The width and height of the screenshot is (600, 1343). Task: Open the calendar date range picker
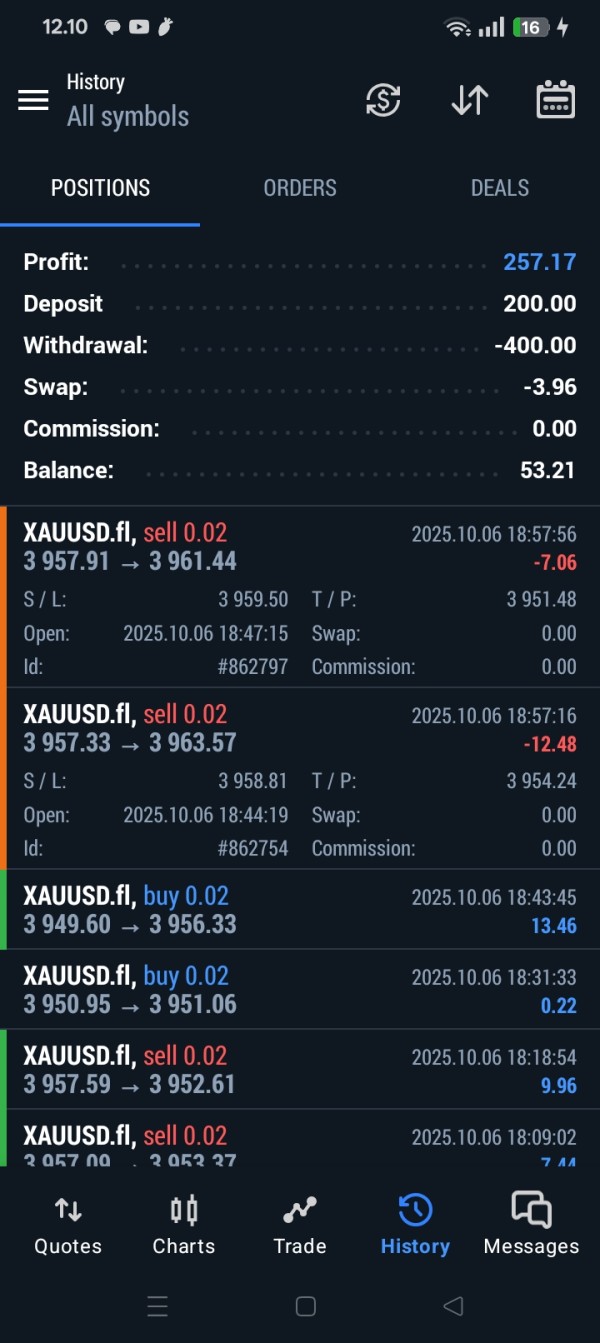tap(555, 100)
